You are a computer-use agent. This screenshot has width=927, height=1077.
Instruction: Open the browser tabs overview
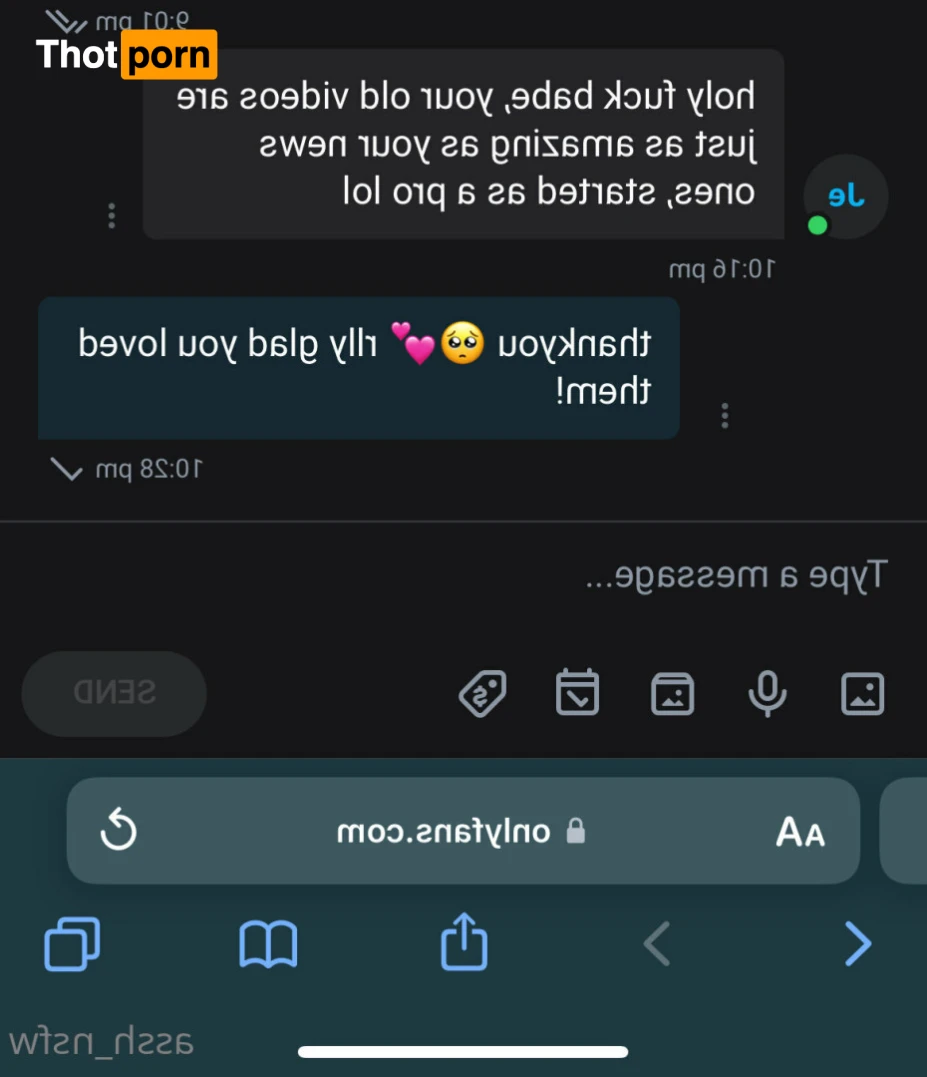coord(73,944)
